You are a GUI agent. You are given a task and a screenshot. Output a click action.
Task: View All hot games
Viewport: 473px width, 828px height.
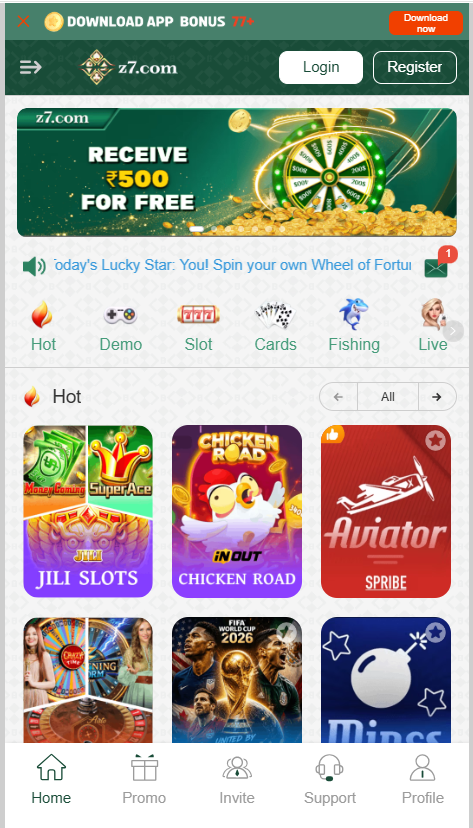[x=387, y=397]
